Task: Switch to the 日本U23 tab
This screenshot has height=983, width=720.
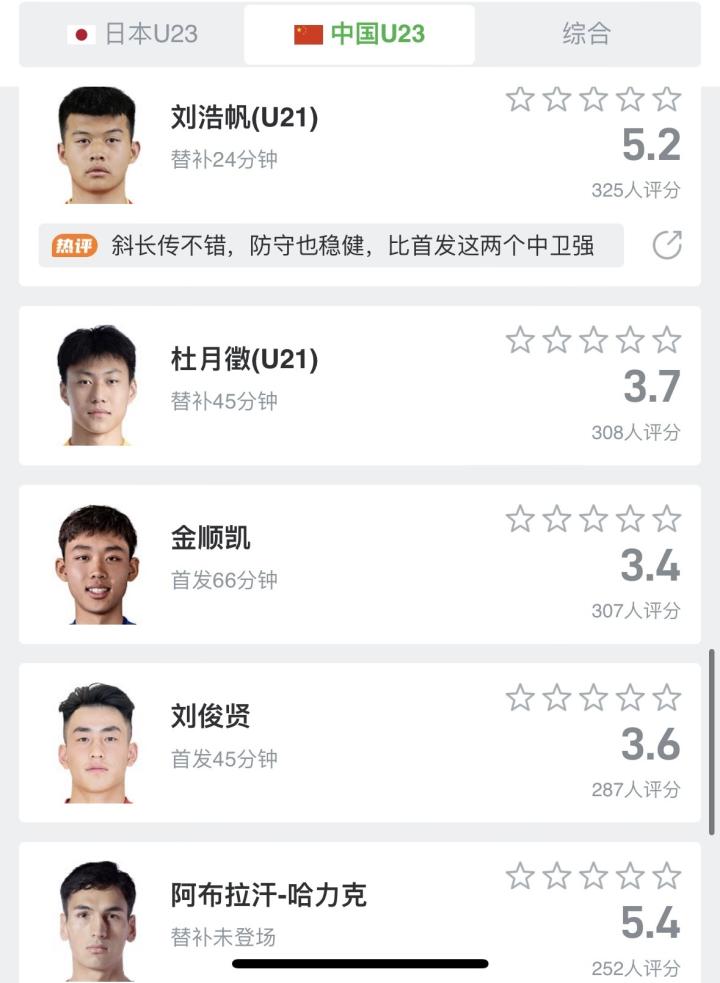Action: click(131, 34)
